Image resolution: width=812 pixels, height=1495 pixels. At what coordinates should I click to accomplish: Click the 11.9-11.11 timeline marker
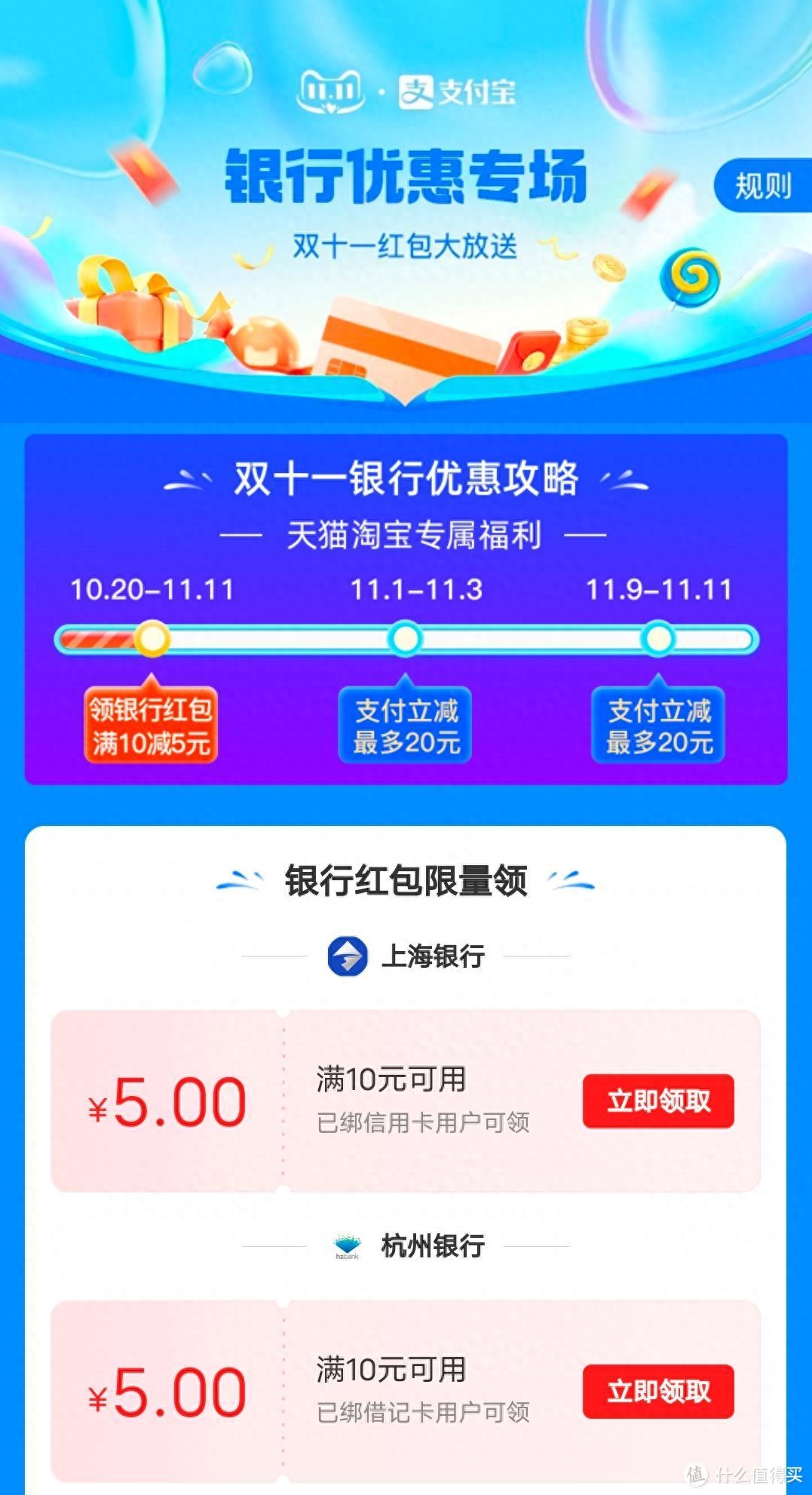coord(658,639)
